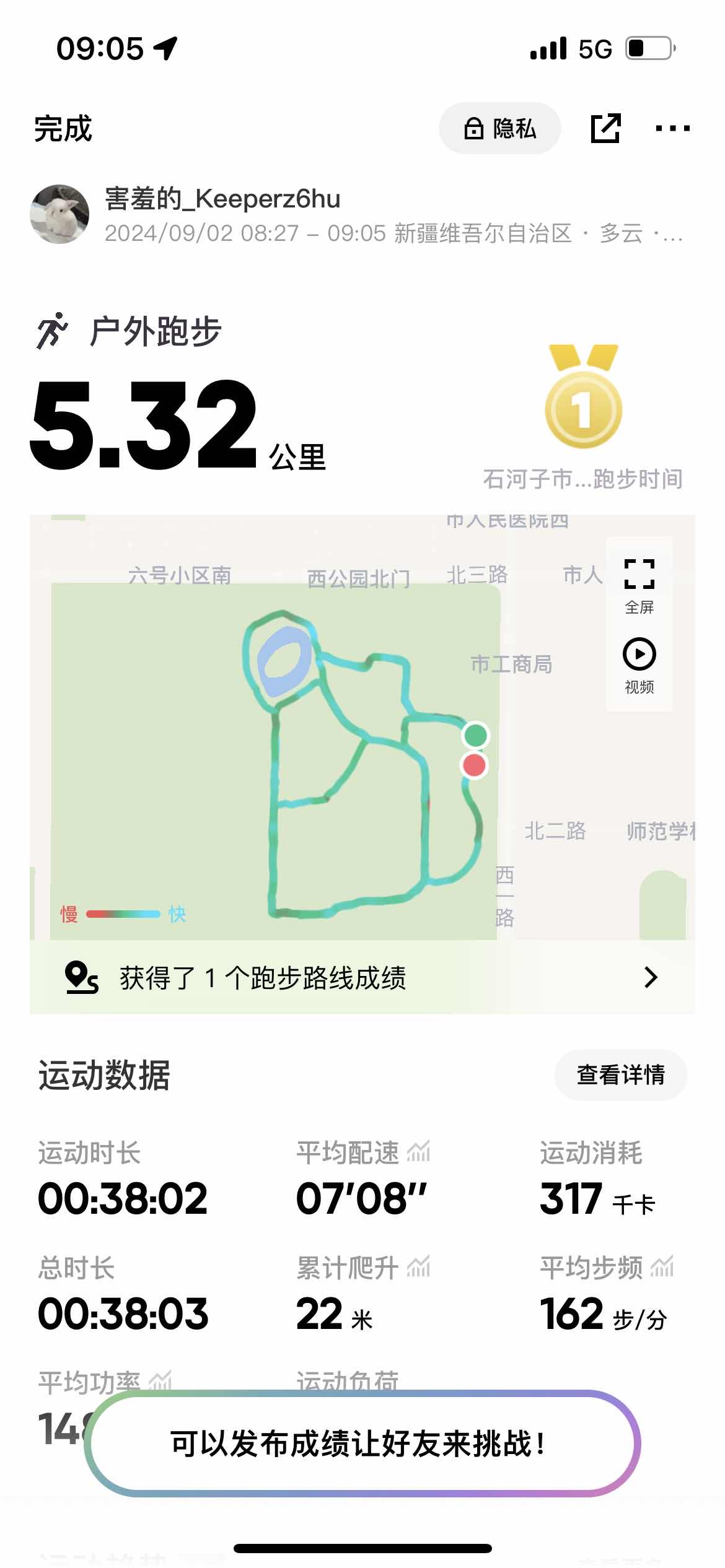
Task: Share this run record
Action: point(605,128)
